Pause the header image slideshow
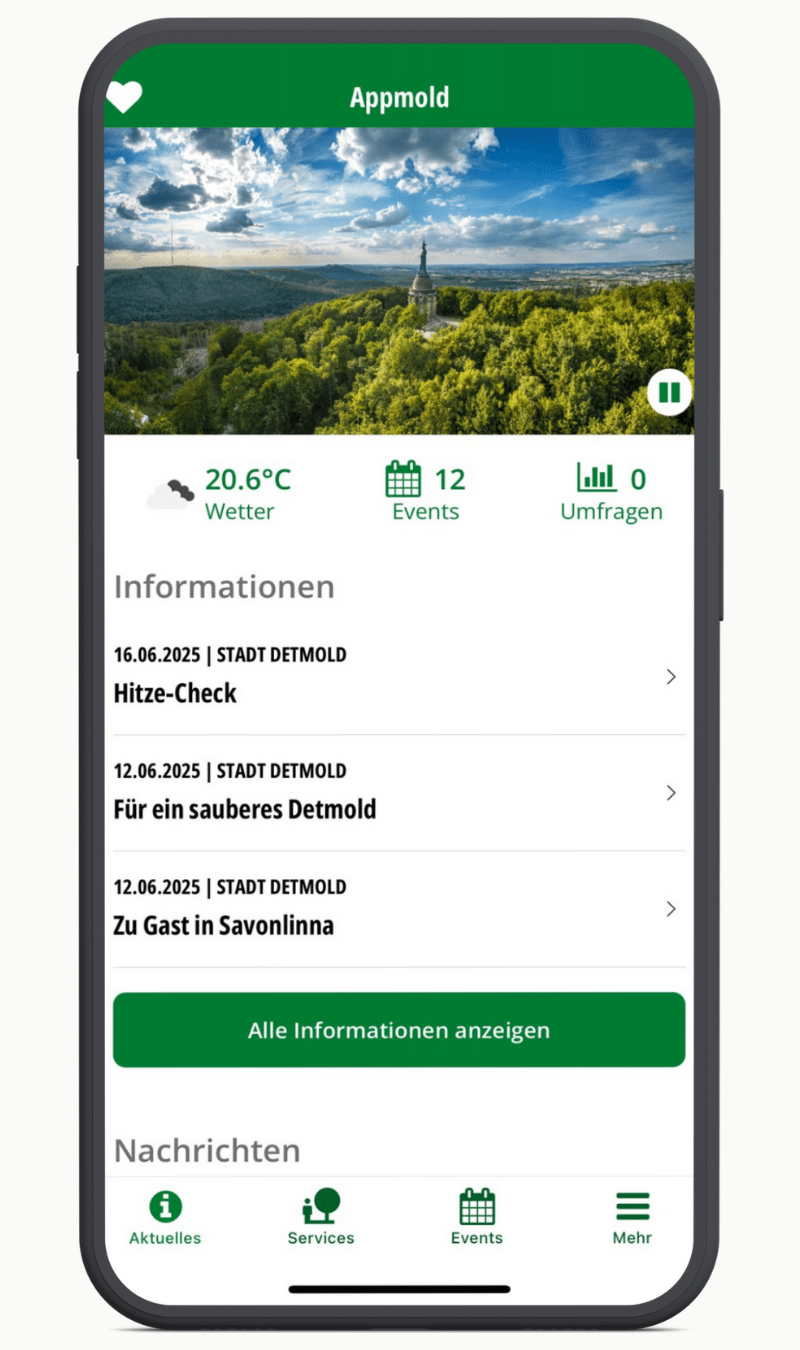The height and width of the screenshot is (1350, 800). click(669, 393)
